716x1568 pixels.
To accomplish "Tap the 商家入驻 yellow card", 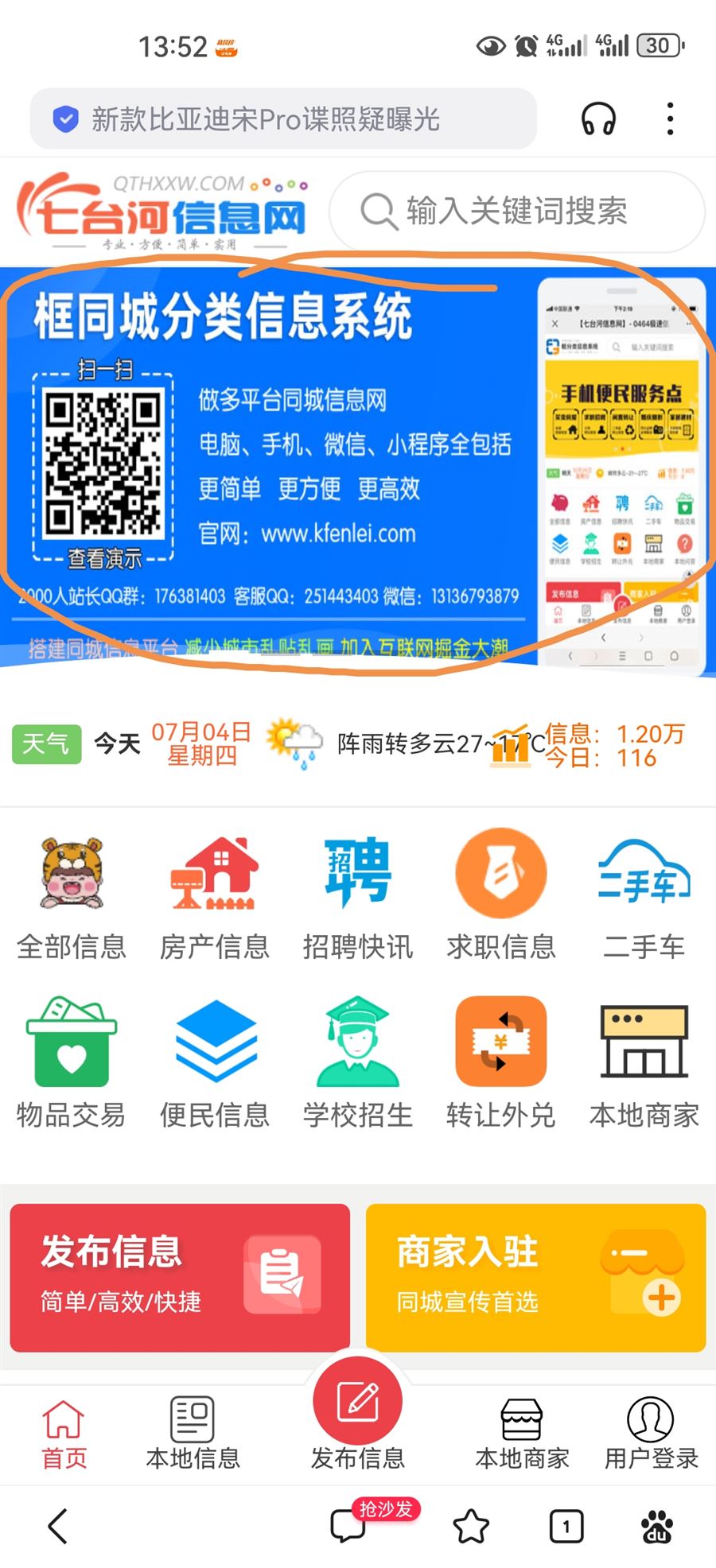I will [x=535, y=1277].
